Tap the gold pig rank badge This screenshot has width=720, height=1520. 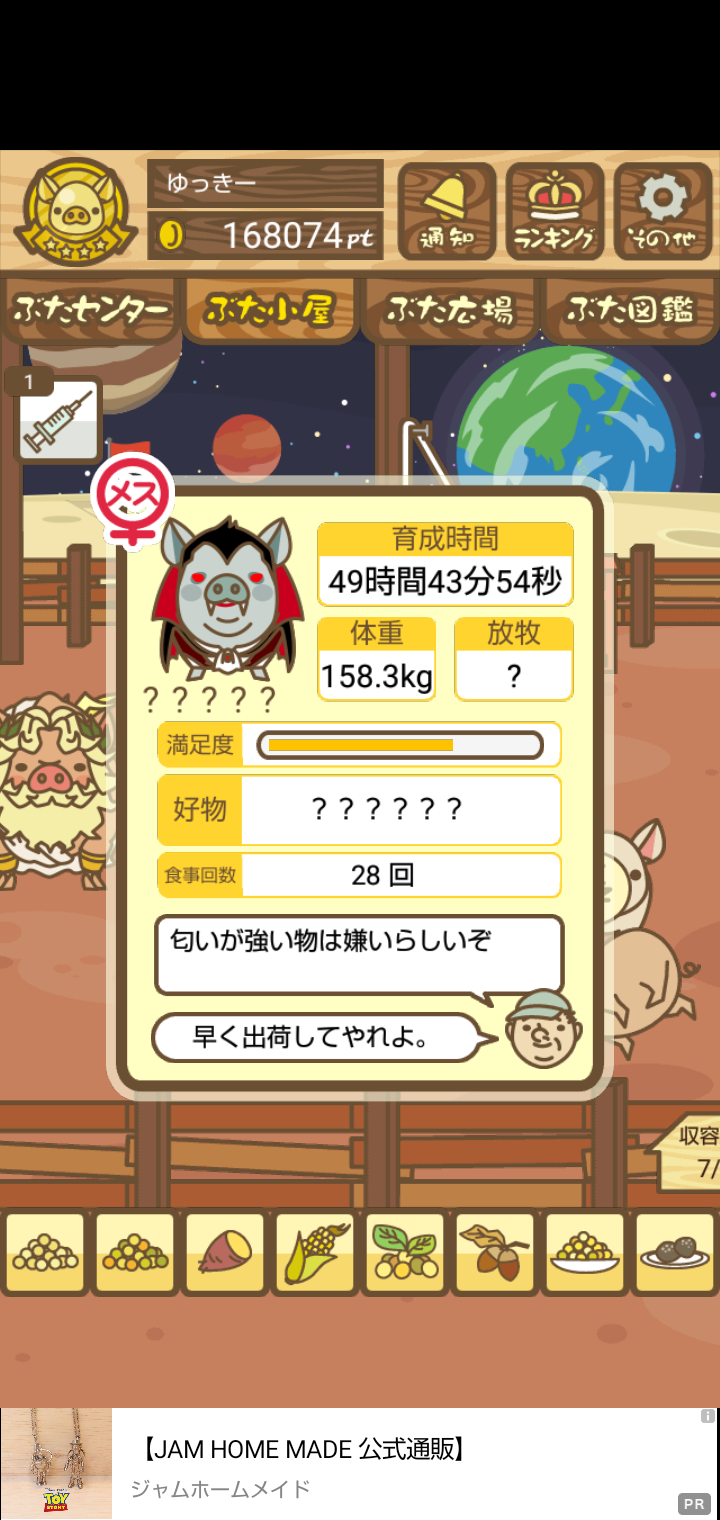(75, 213)
